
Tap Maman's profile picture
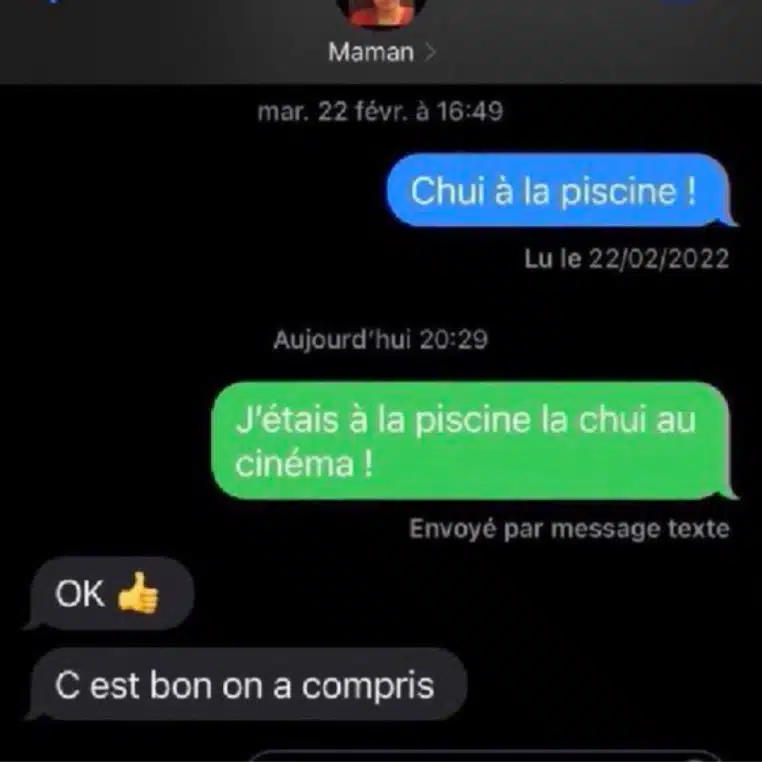click(x=381, y=11)
